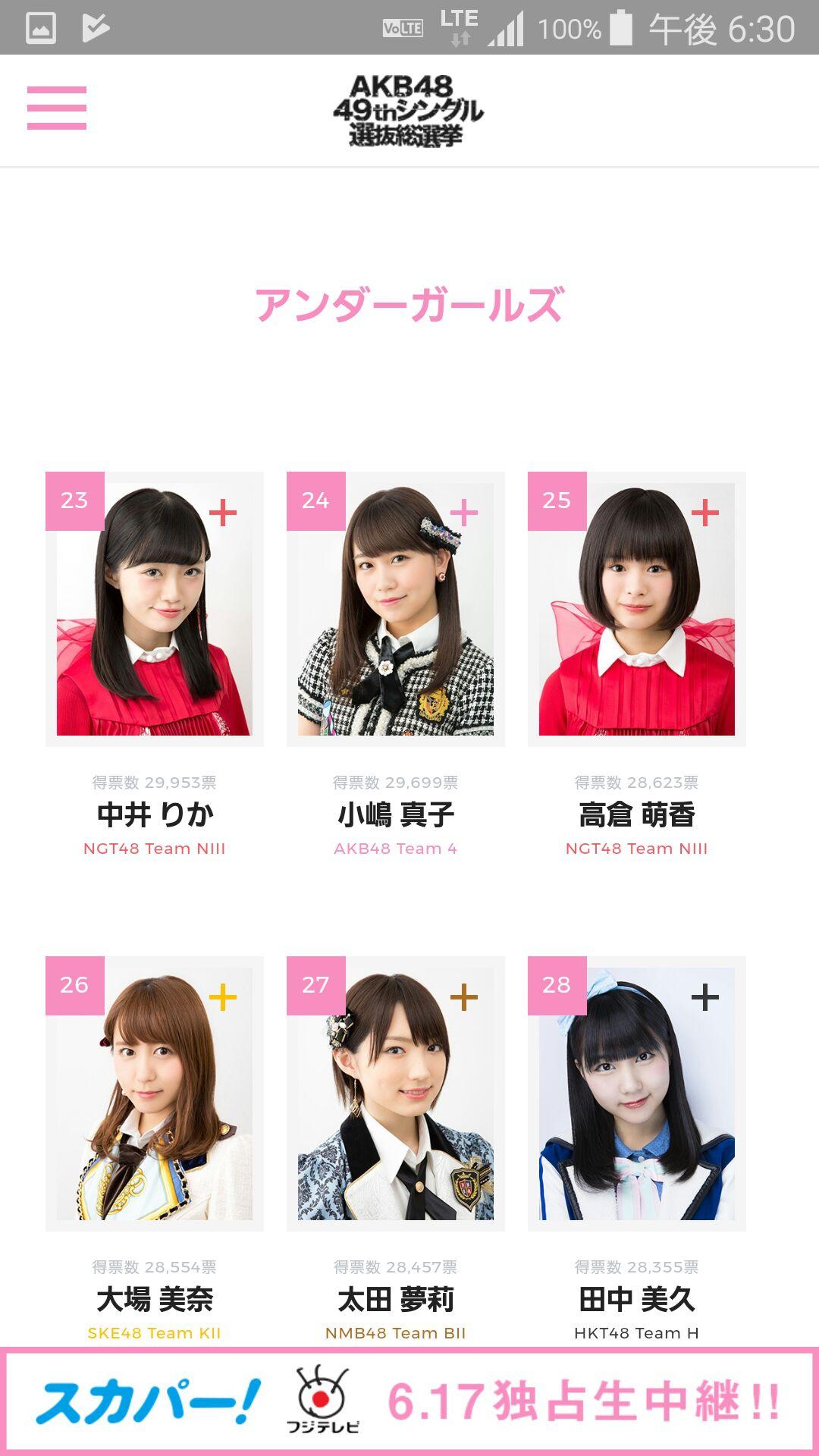Expand the plus icon on 太田夢莉's card
The width and height of the screenshot is (819, 1456).
click(x=464, y=998)
